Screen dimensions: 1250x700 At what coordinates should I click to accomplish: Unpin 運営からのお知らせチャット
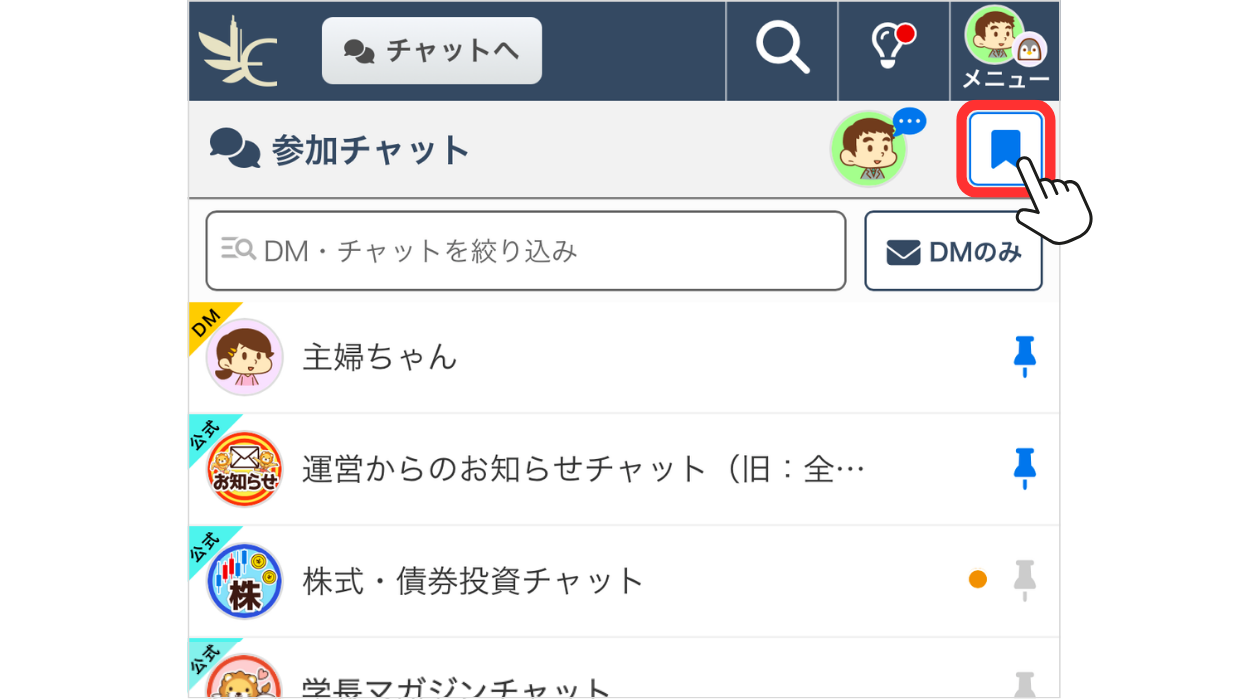1024,469
